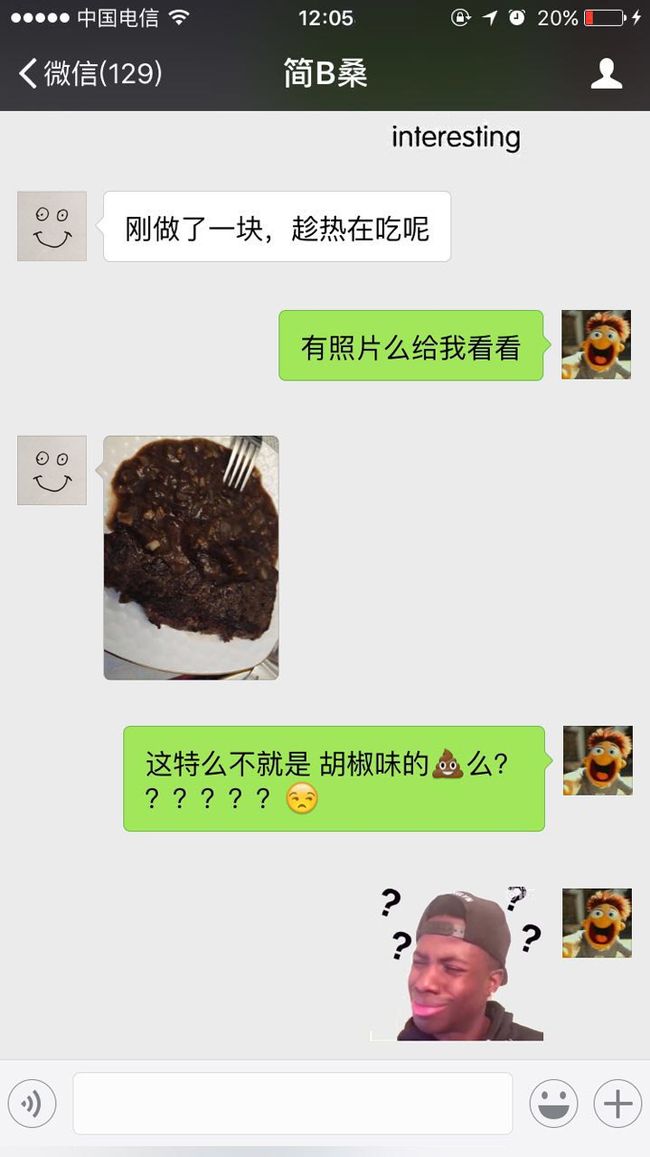
Task: Open the emoji sticker panel
Action: [x=553, y=1103]
